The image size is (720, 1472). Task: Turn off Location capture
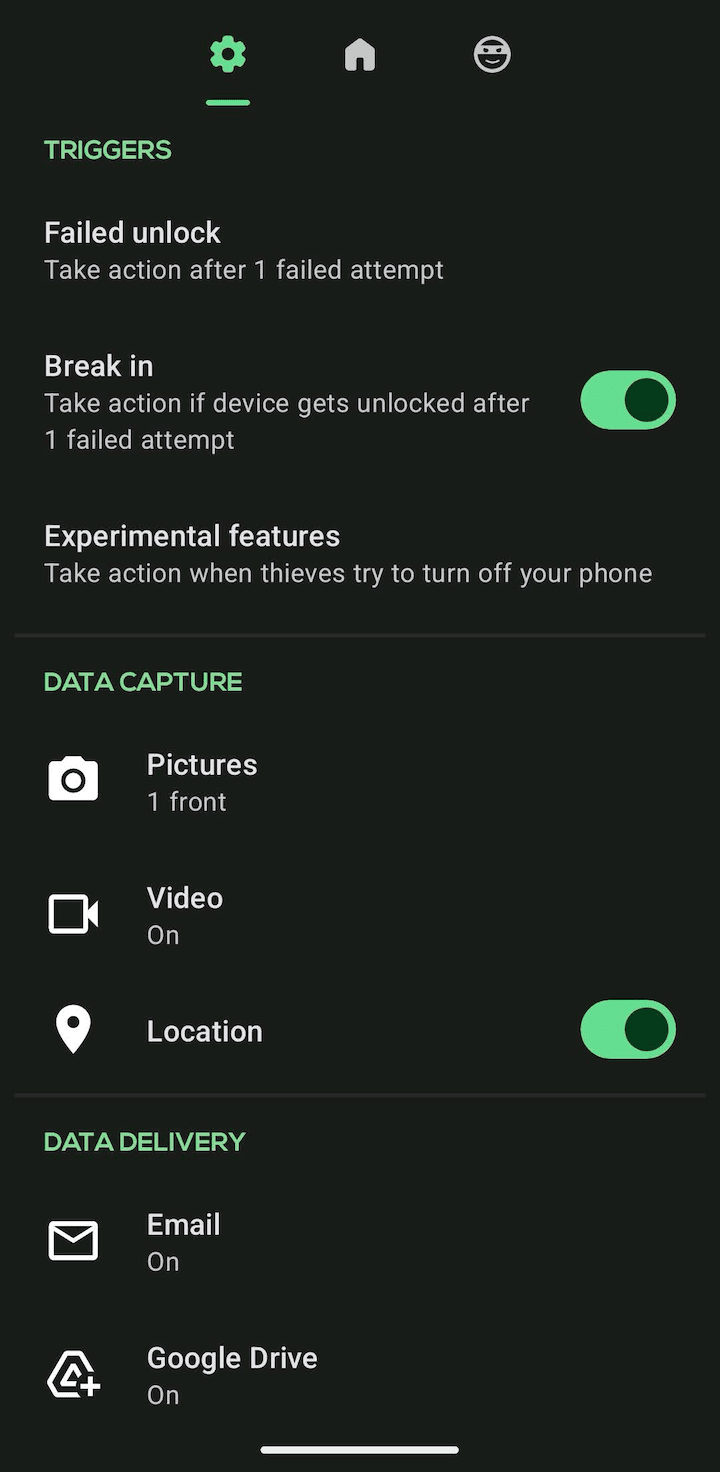[628, 1030]
